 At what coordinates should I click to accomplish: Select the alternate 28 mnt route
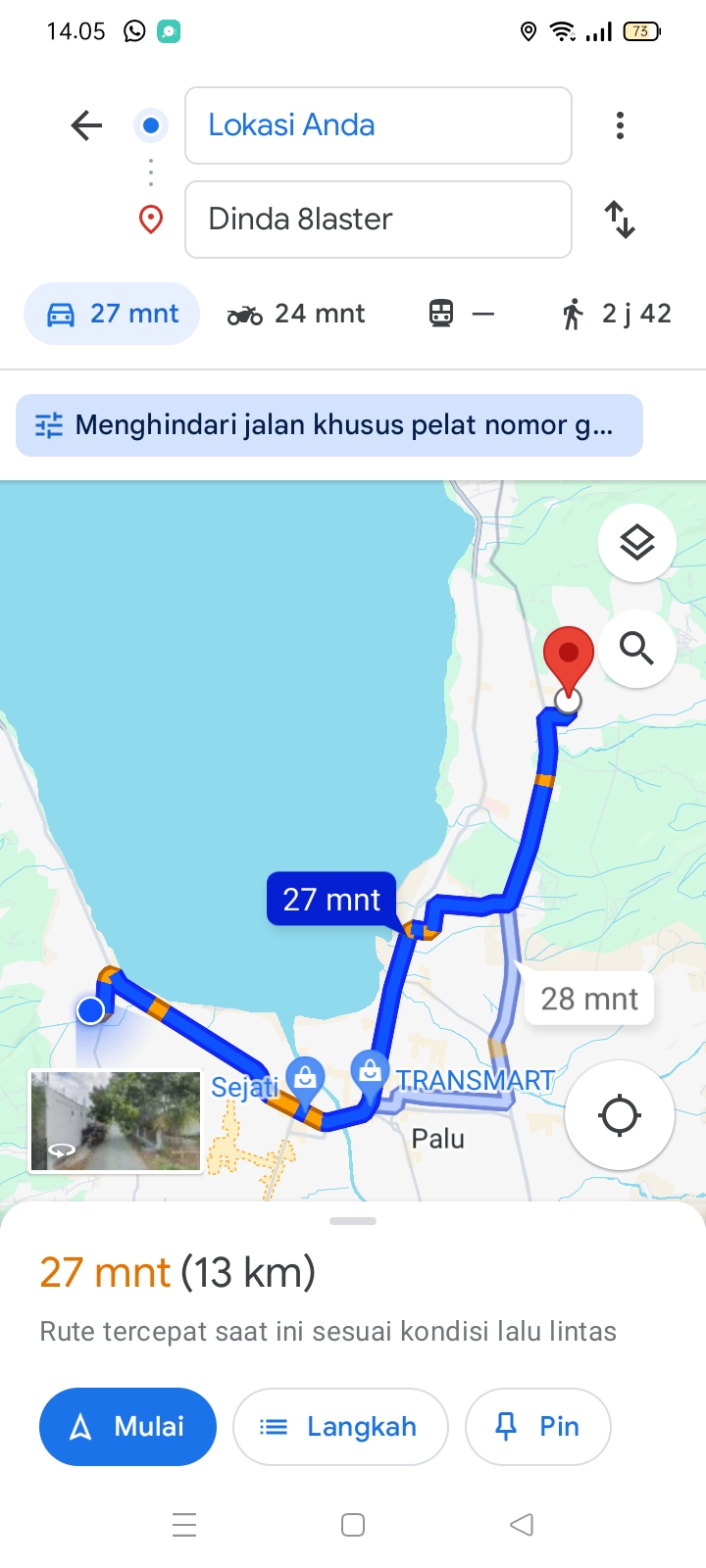click(x=589, y=999)
